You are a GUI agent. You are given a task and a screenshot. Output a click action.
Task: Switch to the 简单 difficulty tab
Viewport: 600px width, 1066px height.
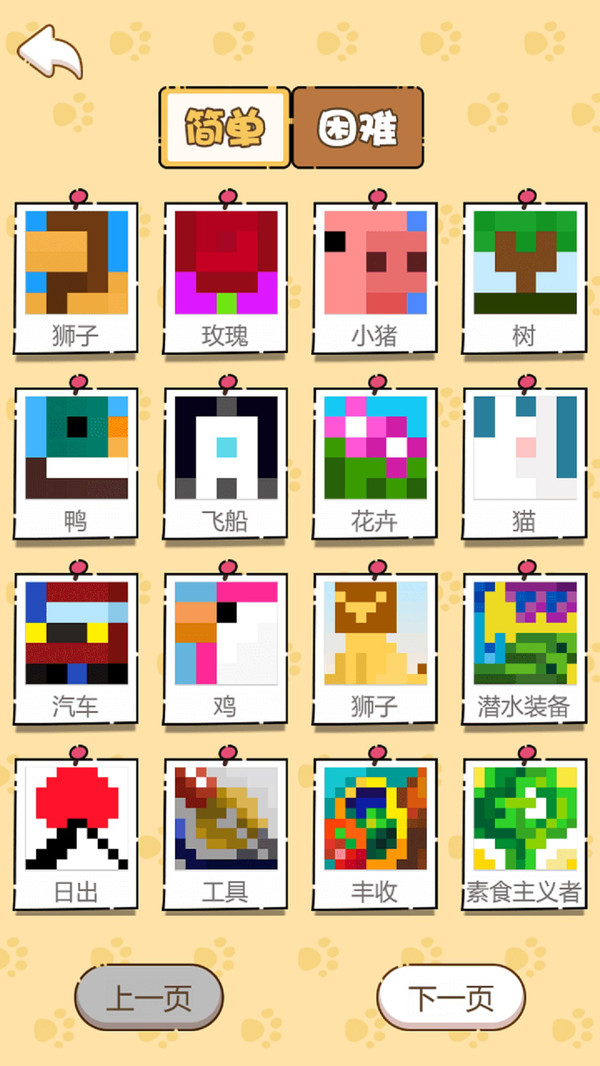click(x=225, y=127)
